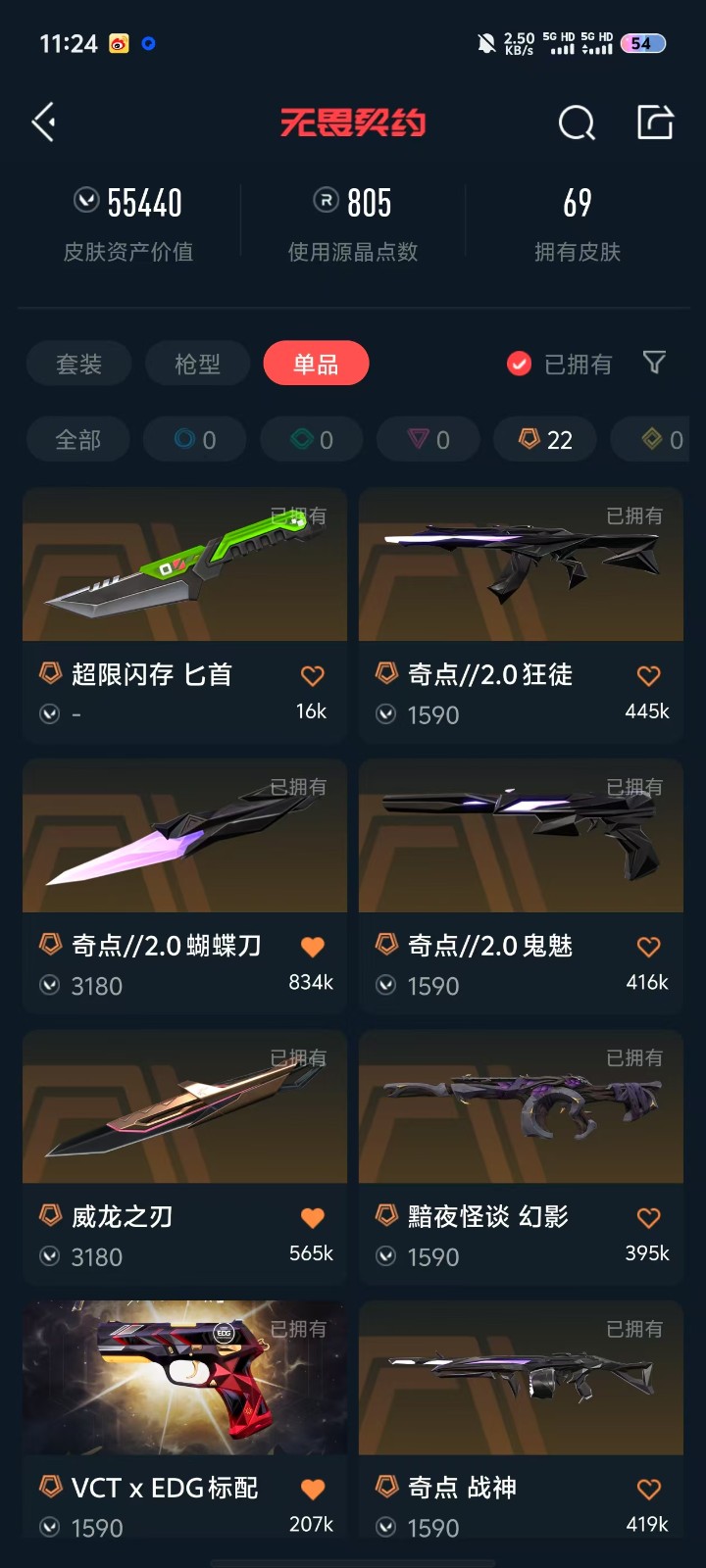The image size is (706, 1568).
Task: Share this skin collection page
Action: (x=655, y=122)
